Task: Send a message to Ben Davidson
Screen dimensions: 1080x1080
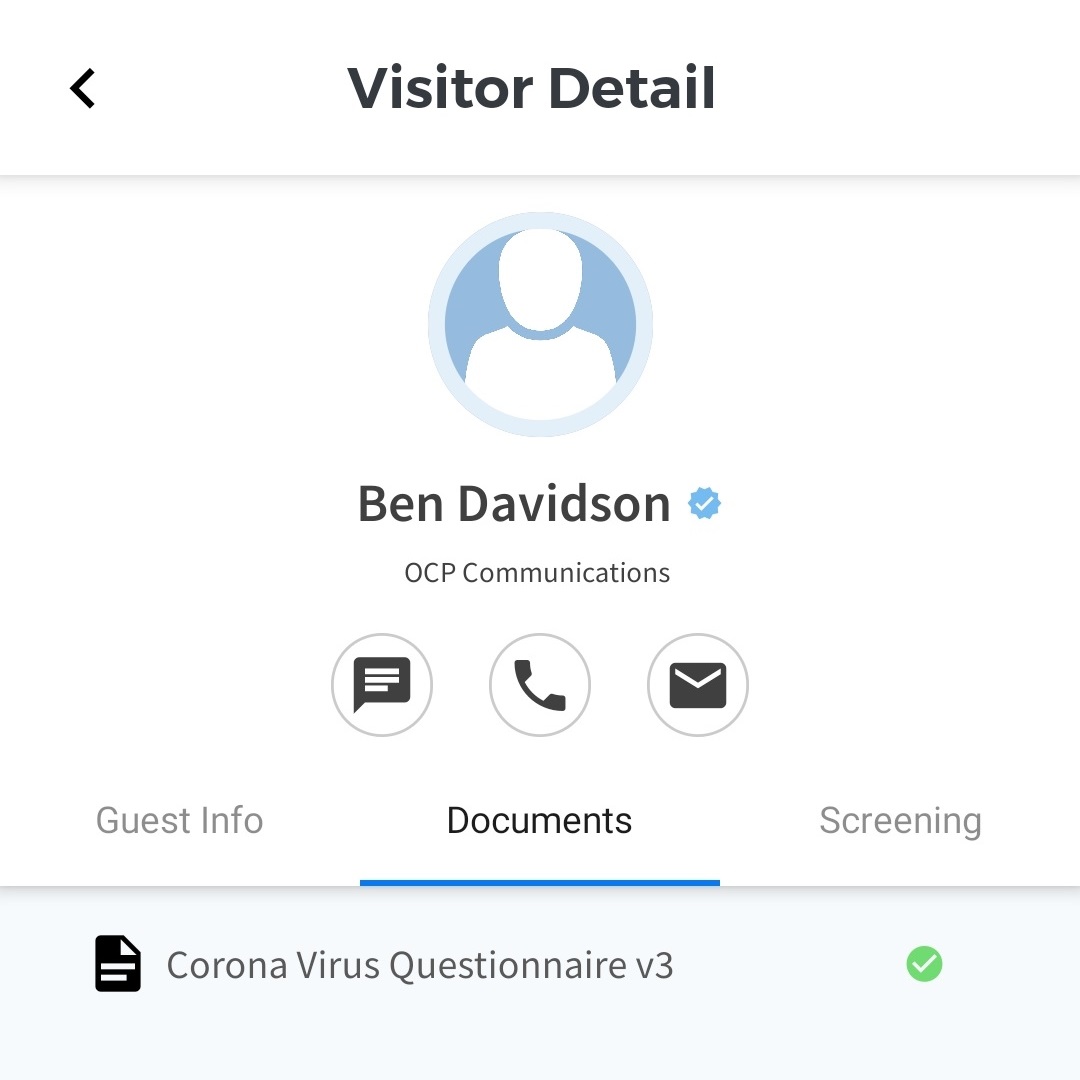Action: click(382, 685)
